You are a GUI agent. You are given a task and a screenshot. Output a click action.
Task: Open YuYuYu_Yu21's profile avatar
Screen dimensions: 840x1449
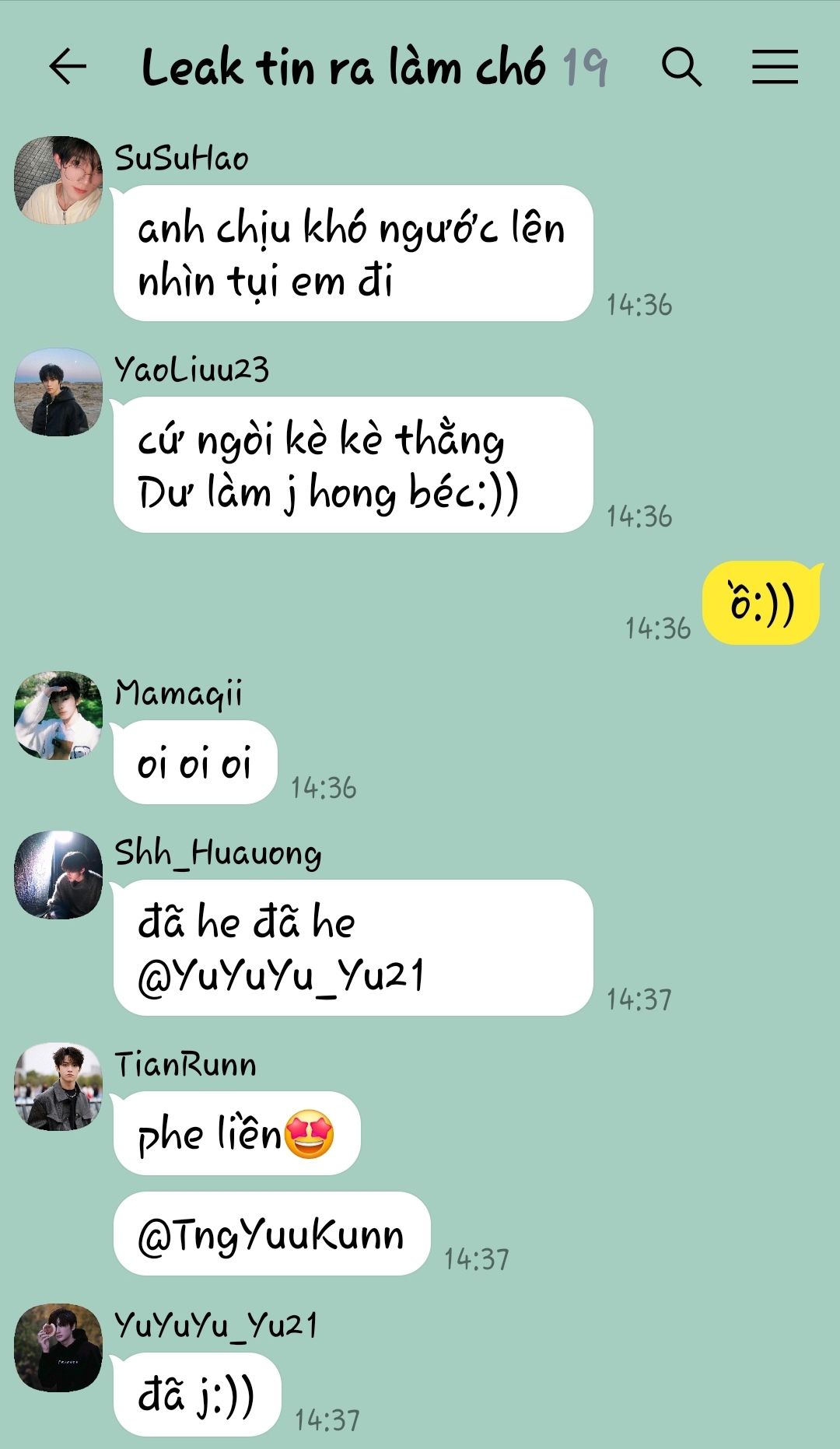coord(58,1348)
